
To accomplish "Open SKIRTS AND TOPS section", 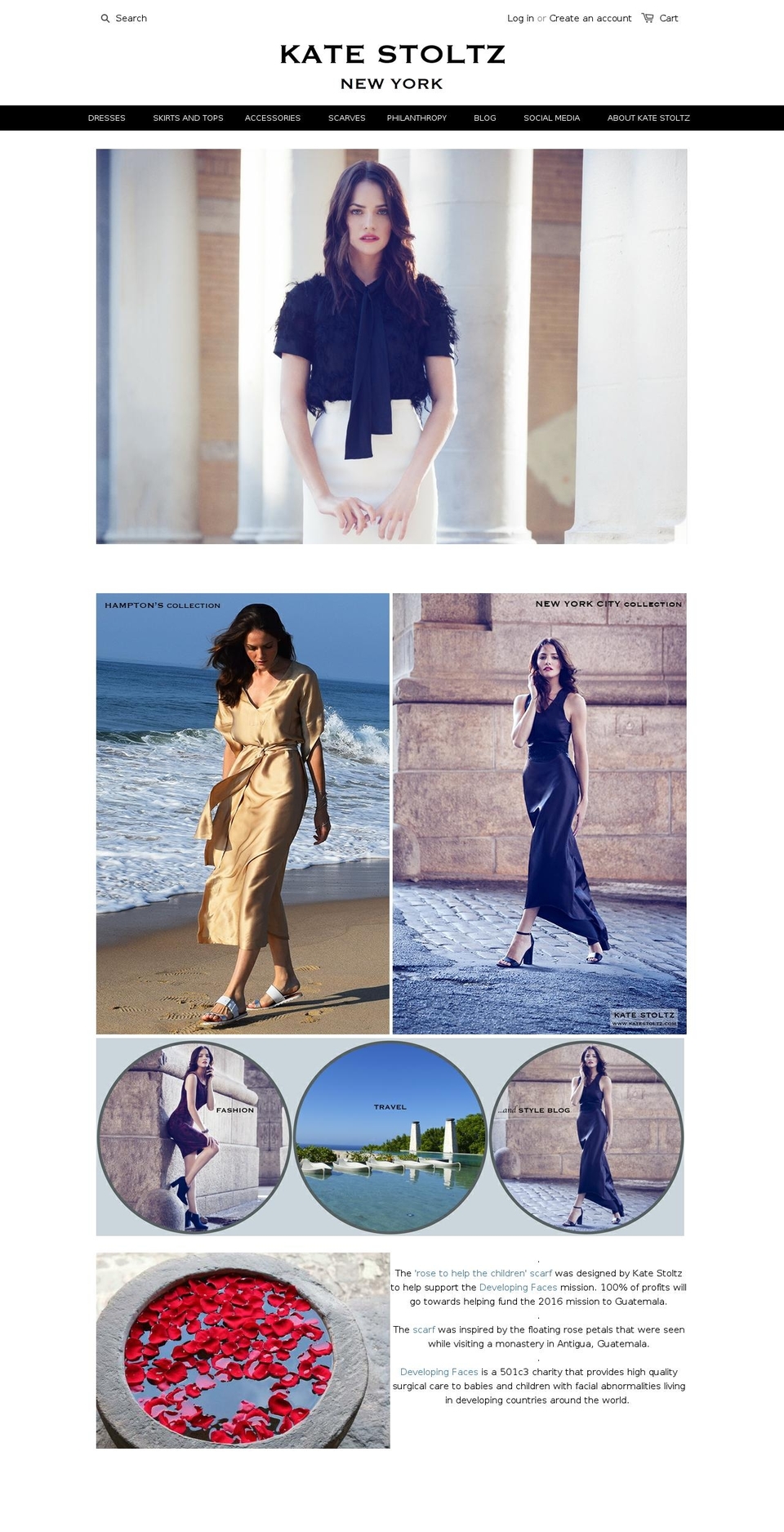I will coord(188,118).
